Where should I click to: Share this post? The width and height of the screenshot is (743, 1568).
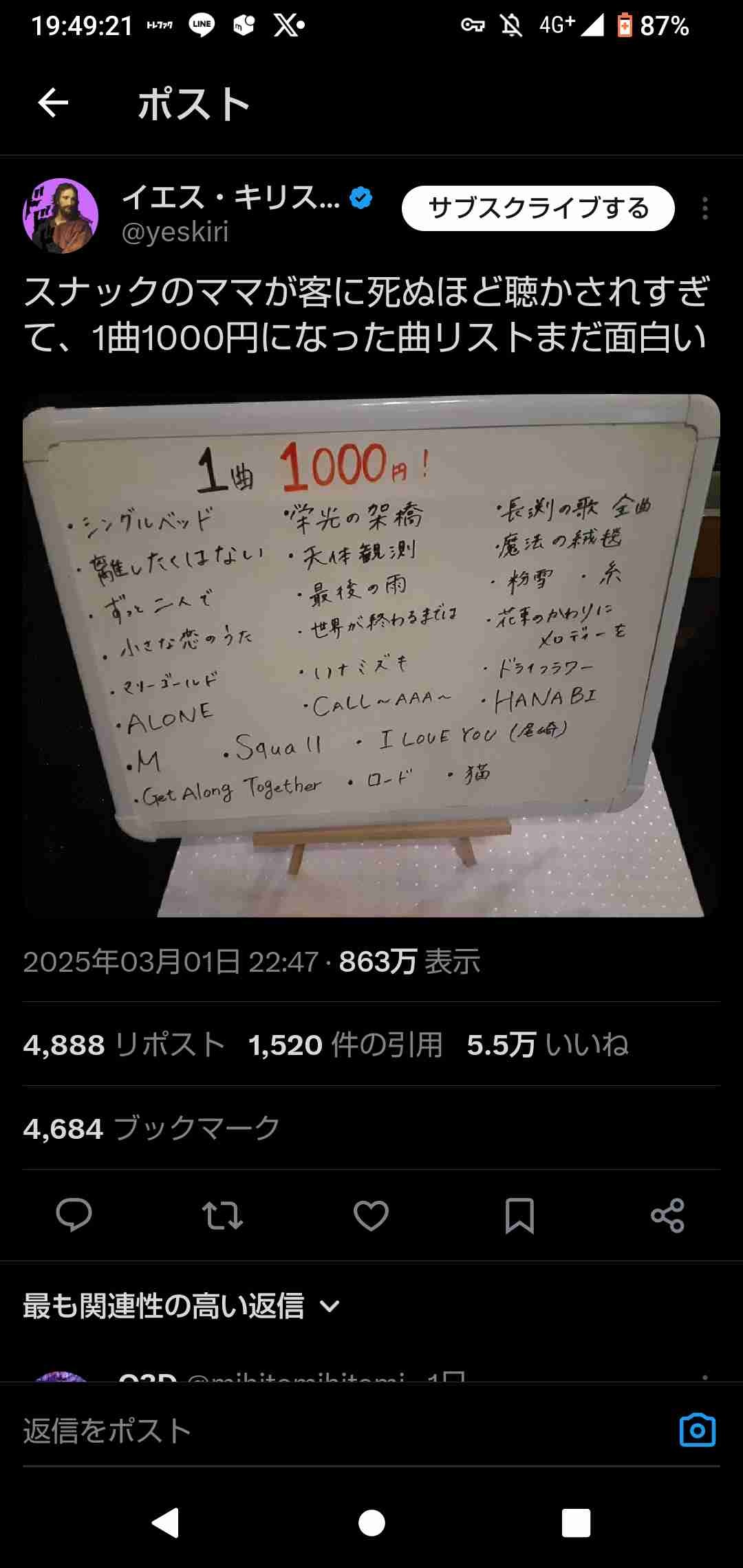coord(667,1215)
